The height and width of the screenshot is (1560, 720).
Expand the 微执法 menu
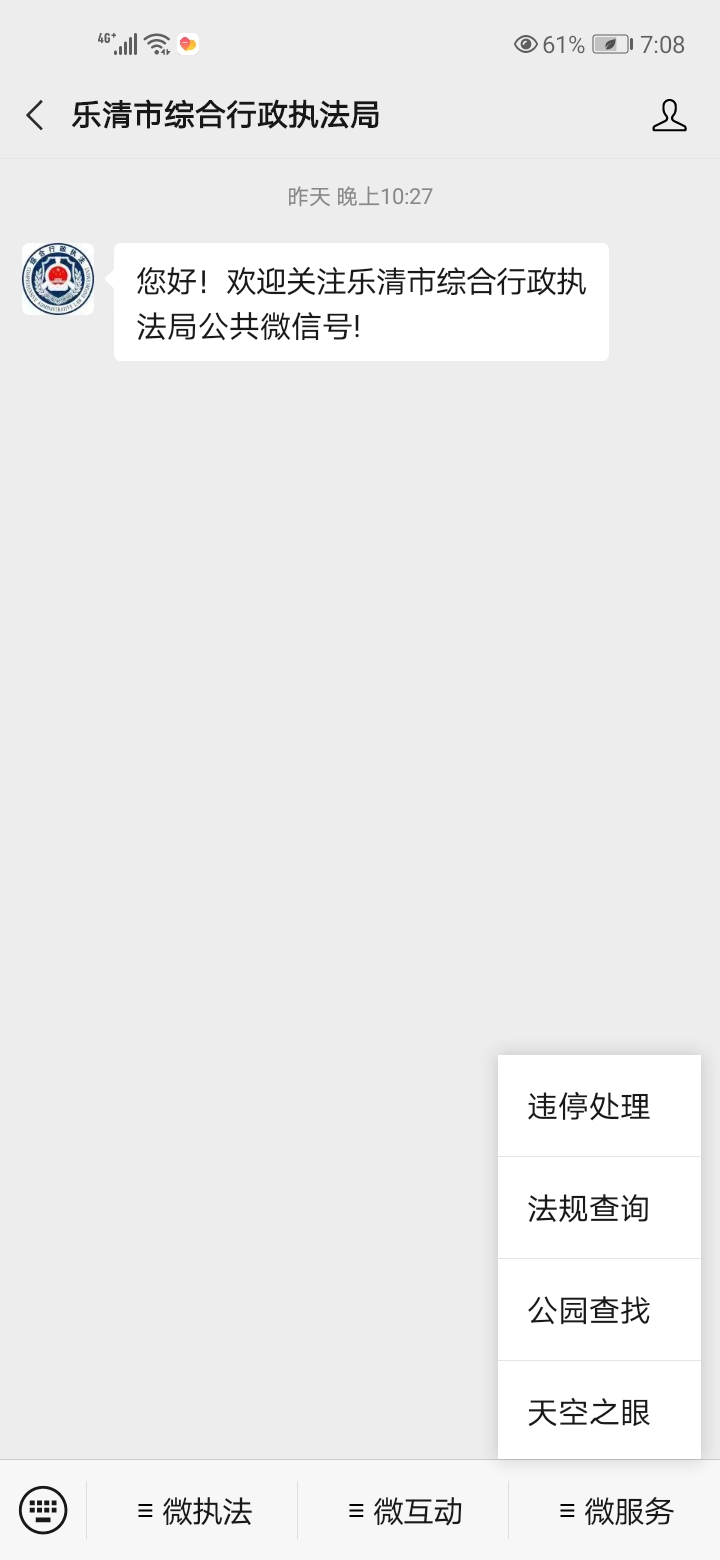(193, 1510)
